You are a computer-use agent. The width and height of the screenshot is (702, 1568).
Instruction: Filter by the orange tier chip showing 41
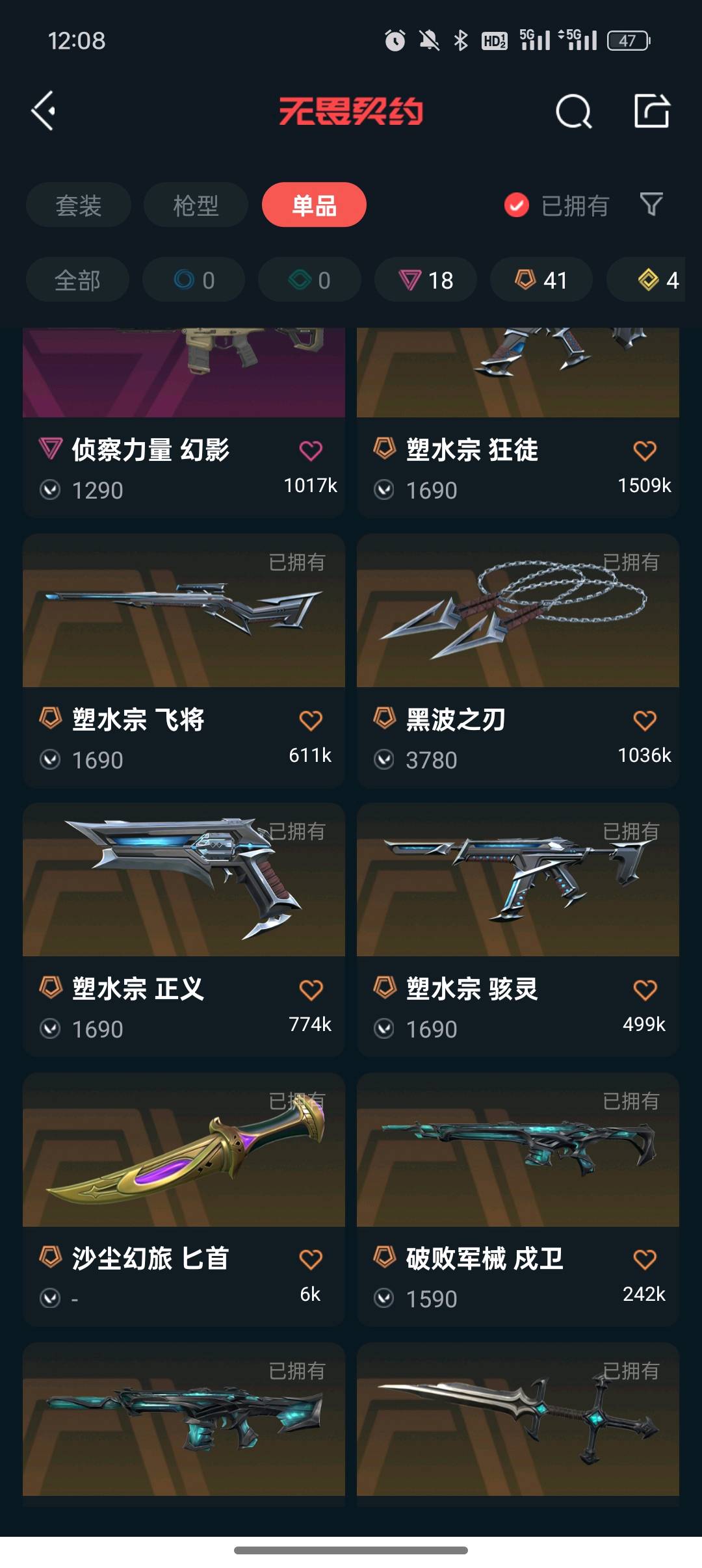point(541,280)
